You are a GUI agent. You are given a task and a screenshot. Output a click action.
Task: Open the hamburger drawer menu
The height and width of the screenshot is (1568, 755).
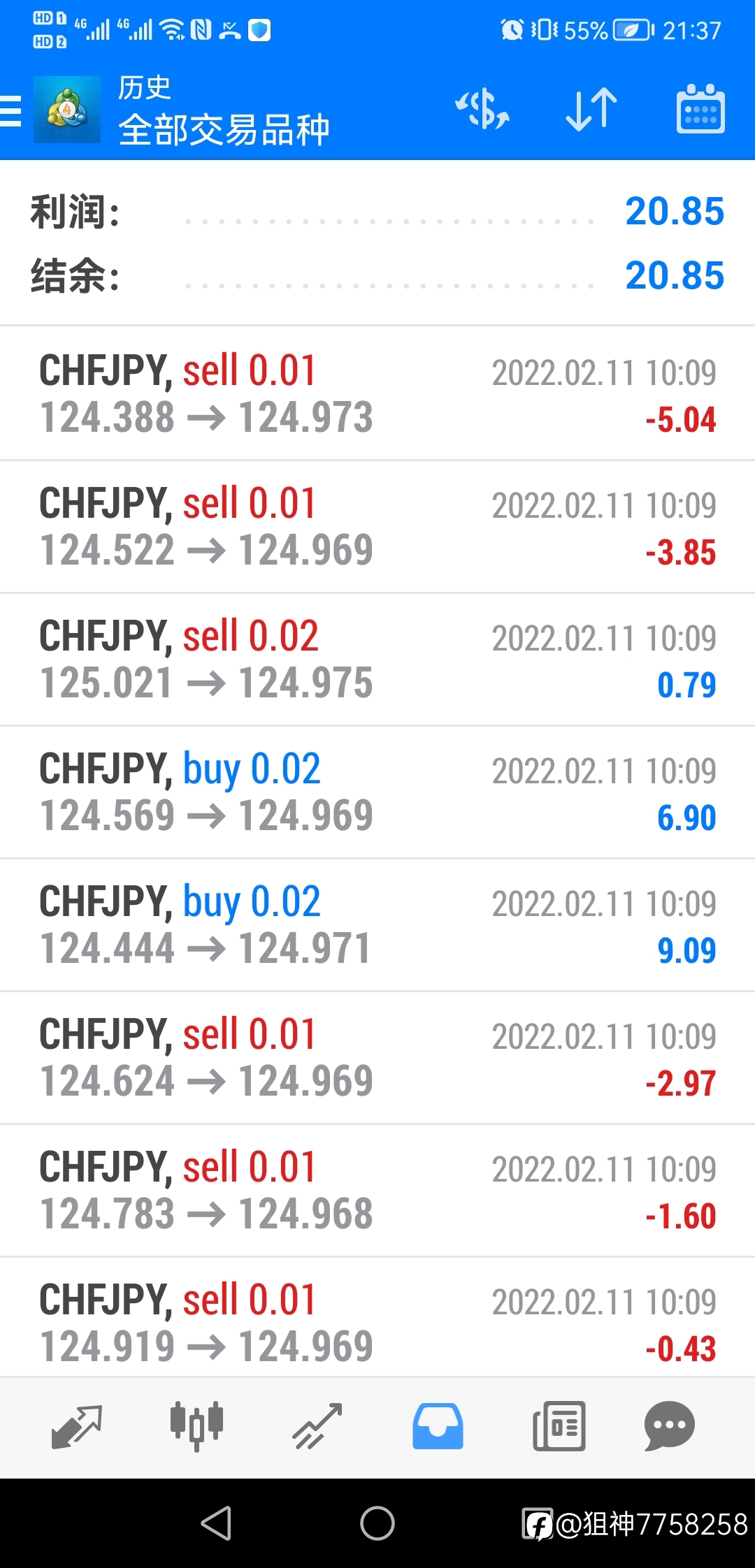pos(10,110)
